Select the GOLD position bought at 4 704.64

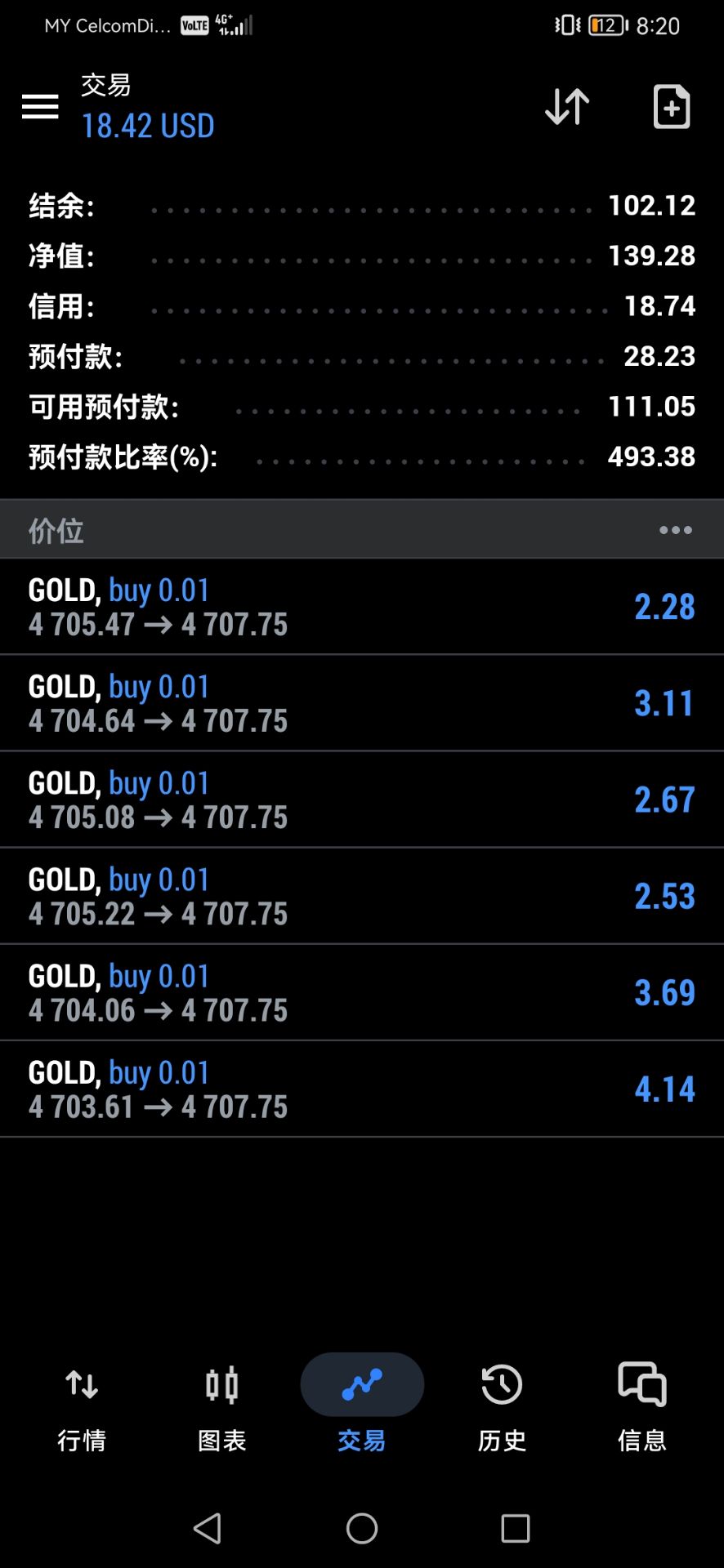tap(361, 703)
